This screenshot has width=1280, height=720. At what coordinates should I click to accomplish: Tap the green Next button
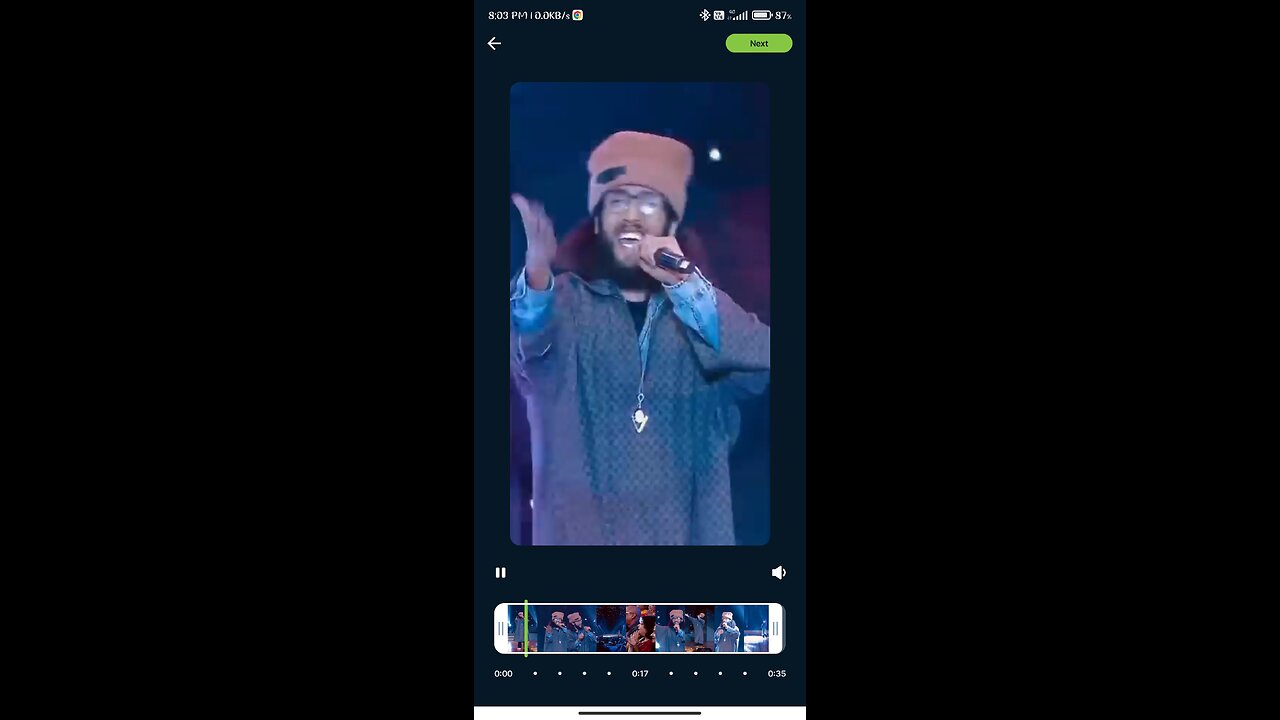point(758,43)
